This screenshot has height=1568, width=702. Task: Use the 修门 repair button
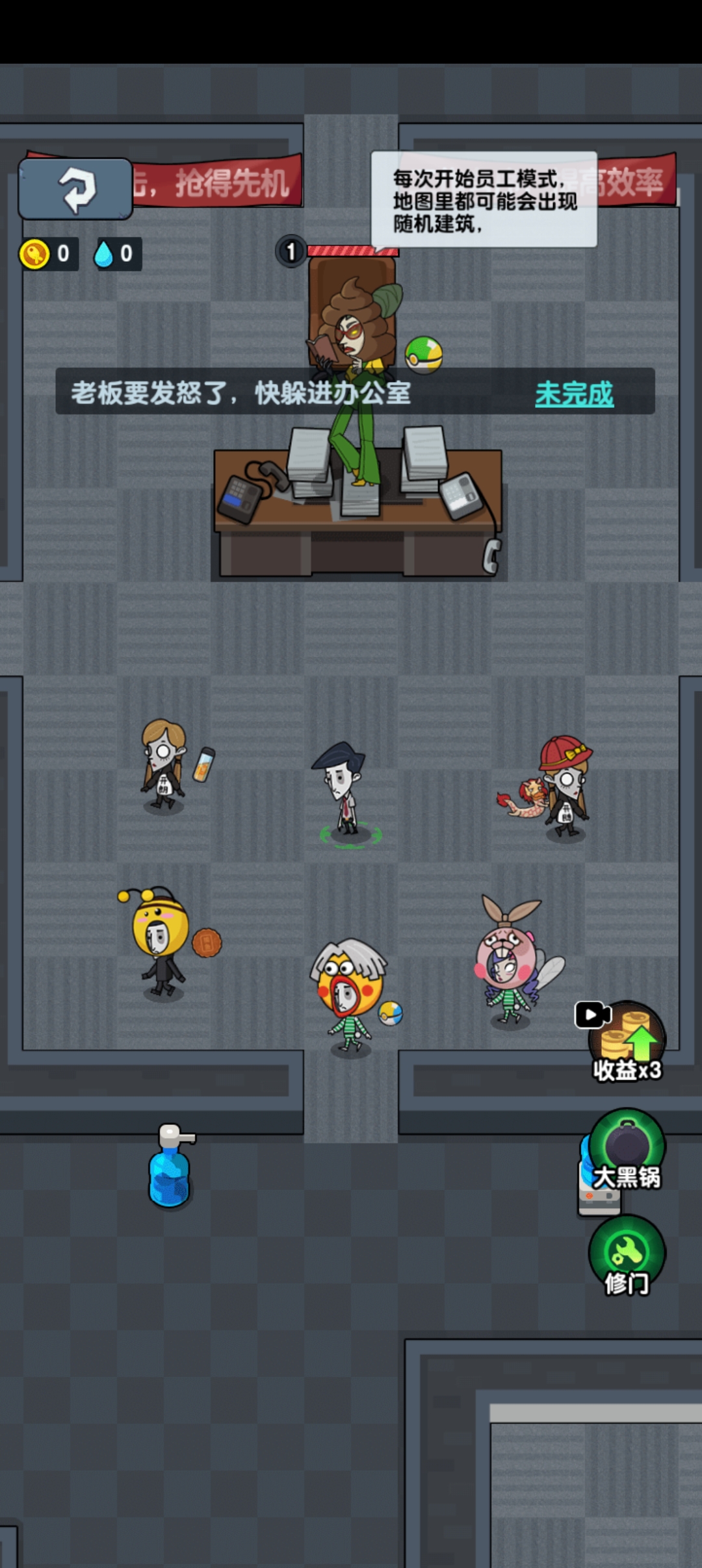point(627,1256)
